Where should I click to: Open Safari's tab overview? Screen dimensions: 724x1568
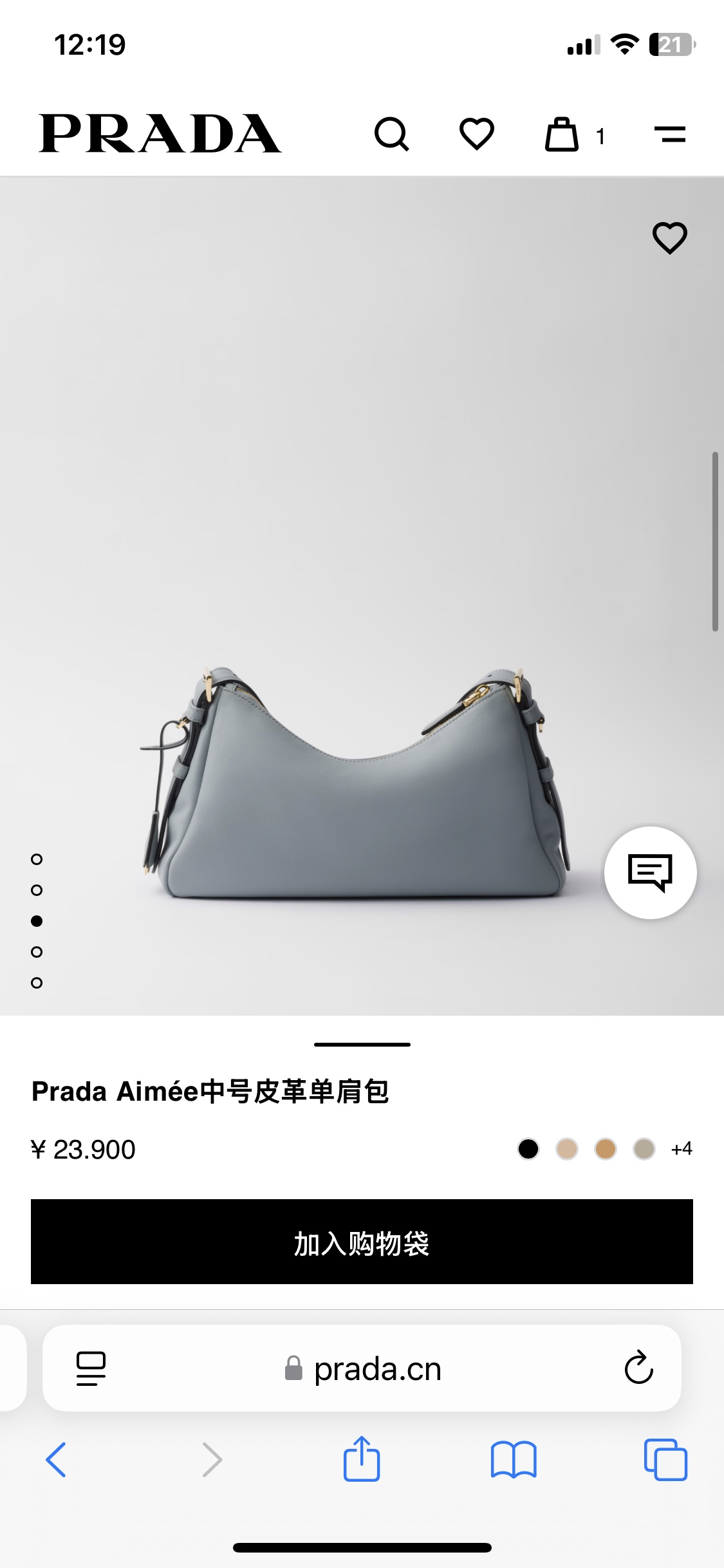[665, 1460]
